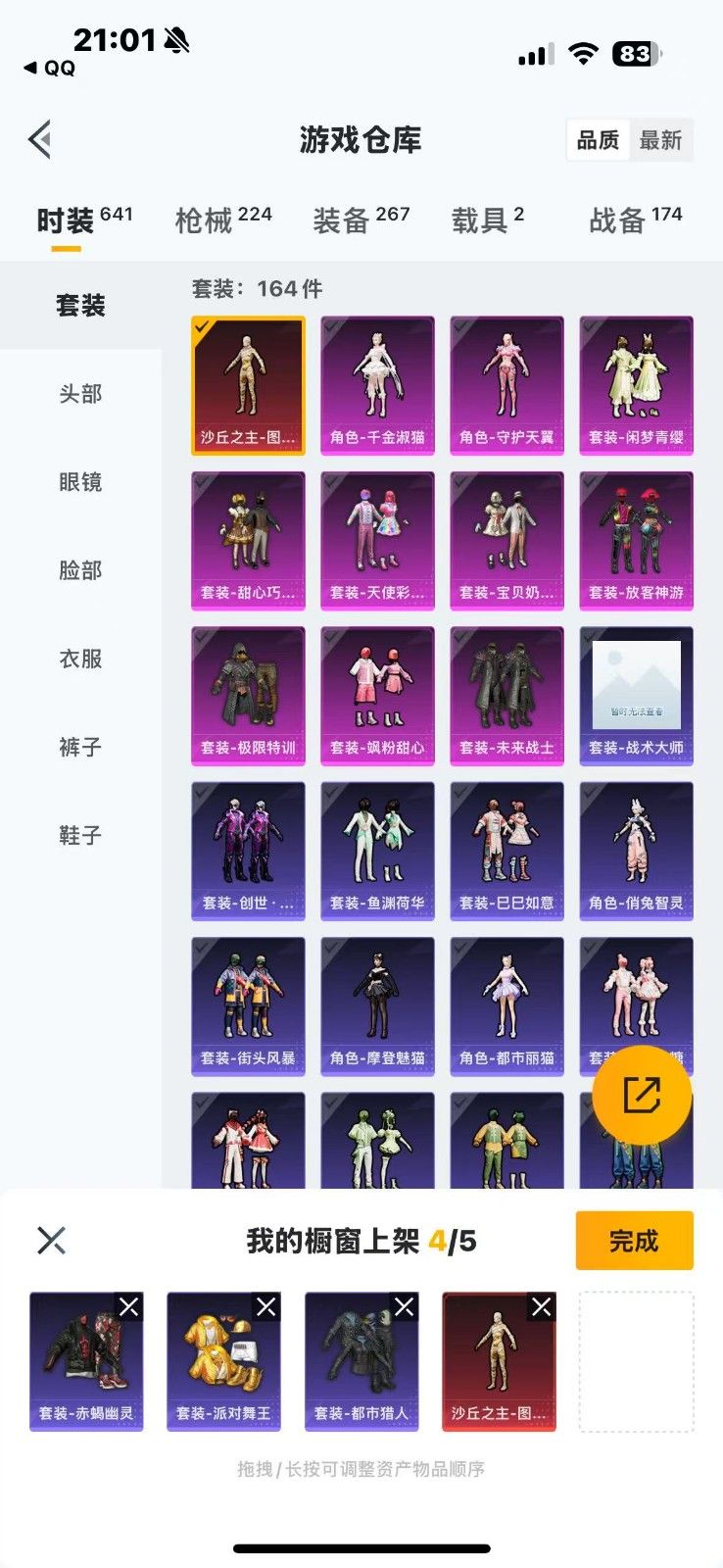Switch to the 装备 tab
This screenshot has width=723, height=1568.
[361, 220]
